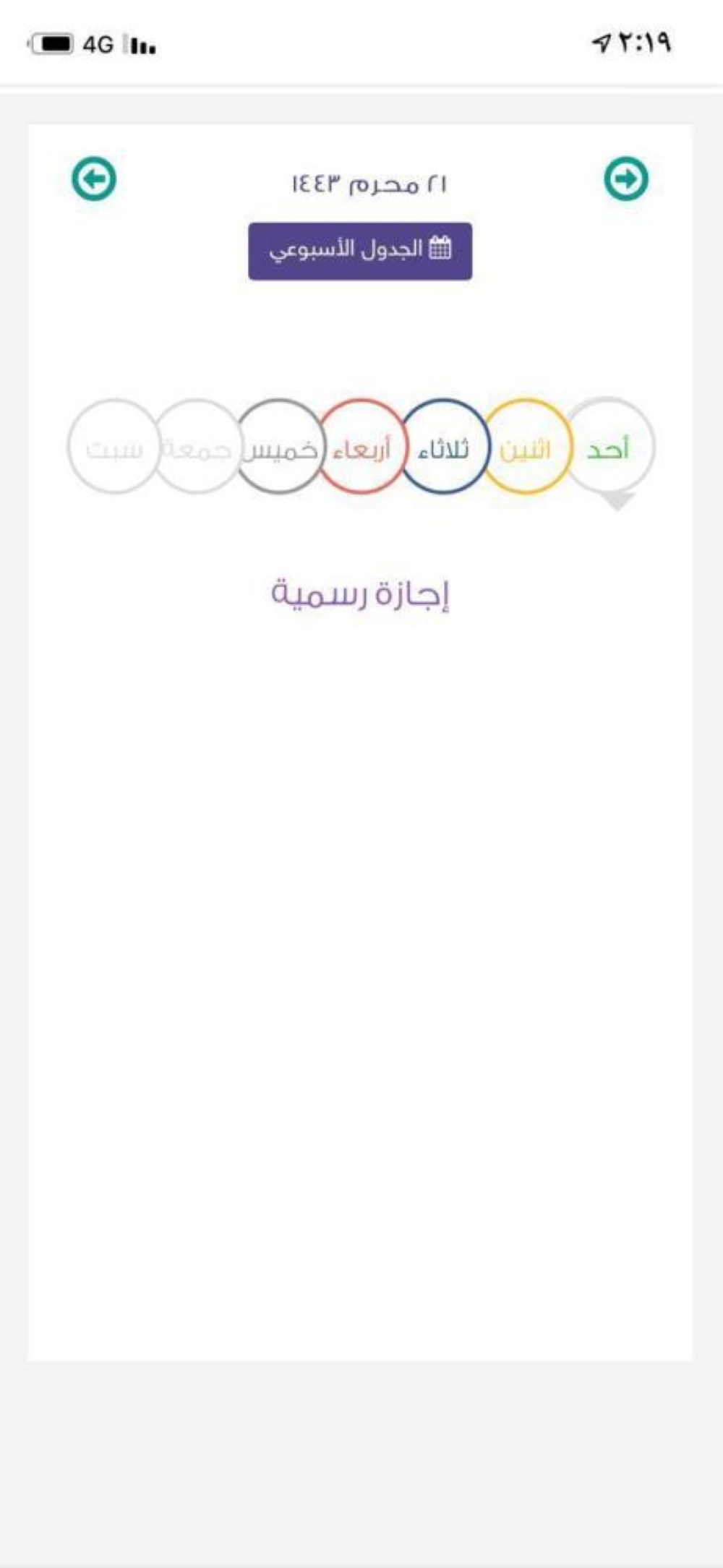Screen dimensions: 723x1568
Task: Go to the previous day with left arrow
Action: (94, 179)
